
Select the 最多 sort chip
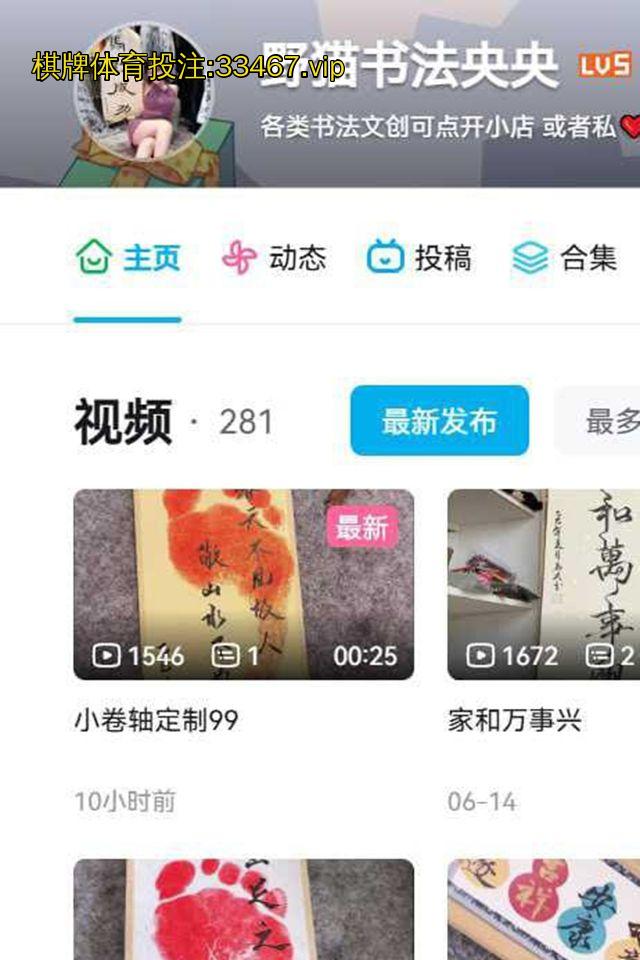click(x=605, y=421)
